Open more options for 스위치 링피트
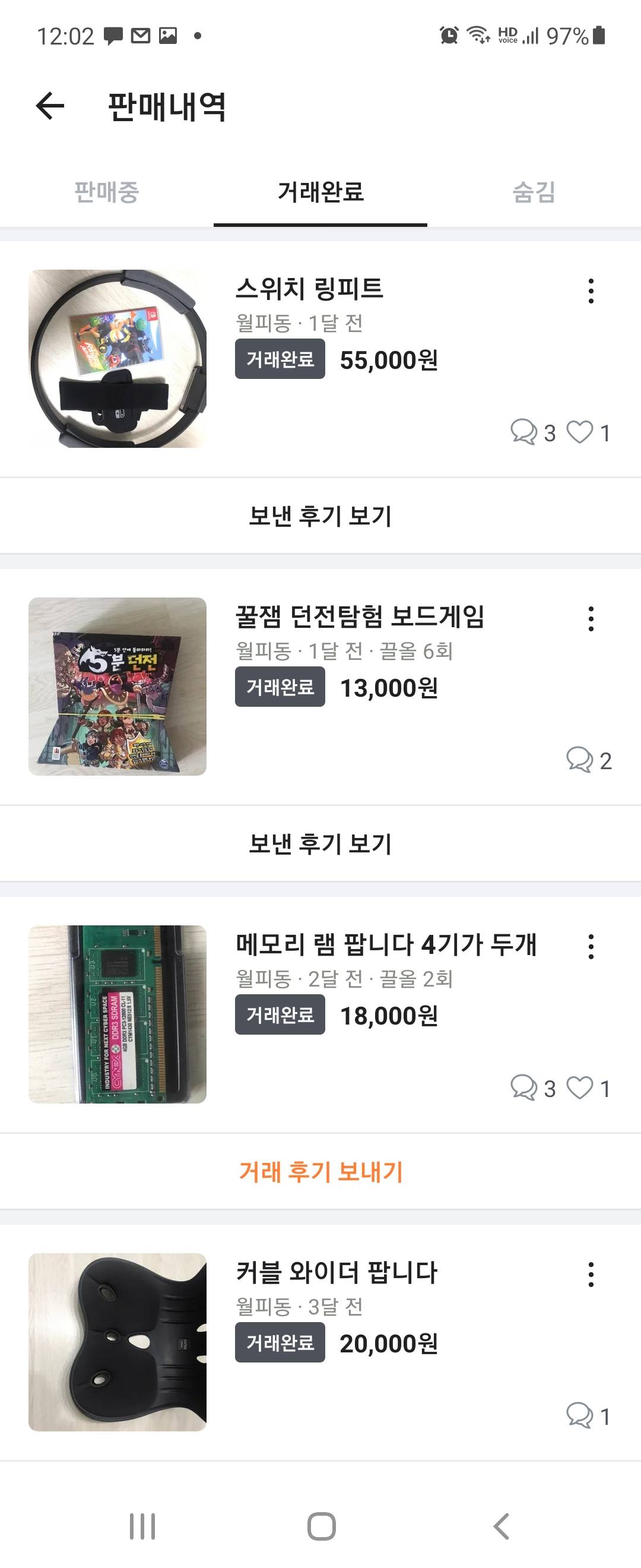The width and height of the screenshot is (641, 1568). [591, 291]
